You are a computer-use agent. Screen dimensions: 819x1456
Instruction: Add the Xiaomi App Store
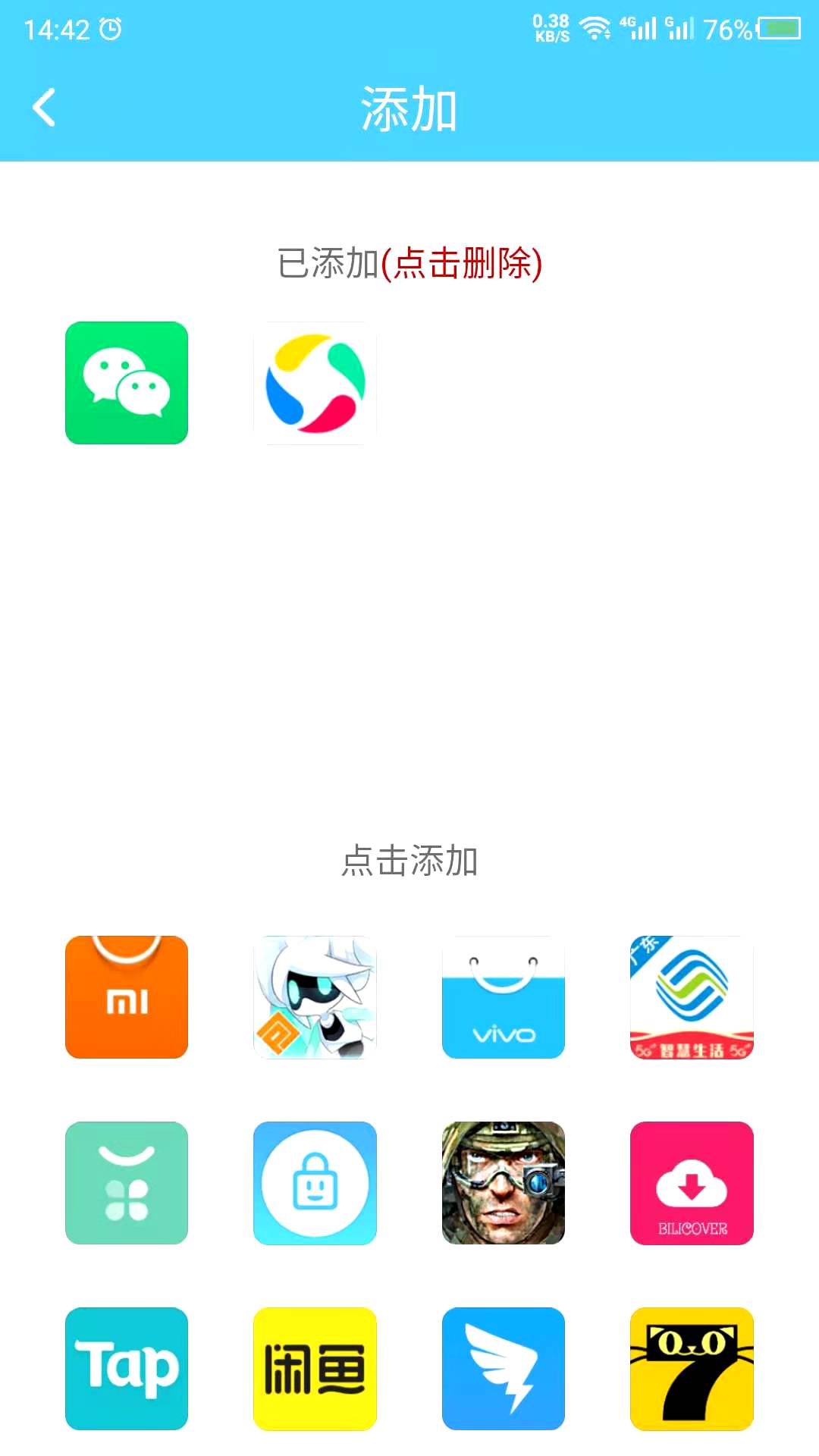[126, 997]
